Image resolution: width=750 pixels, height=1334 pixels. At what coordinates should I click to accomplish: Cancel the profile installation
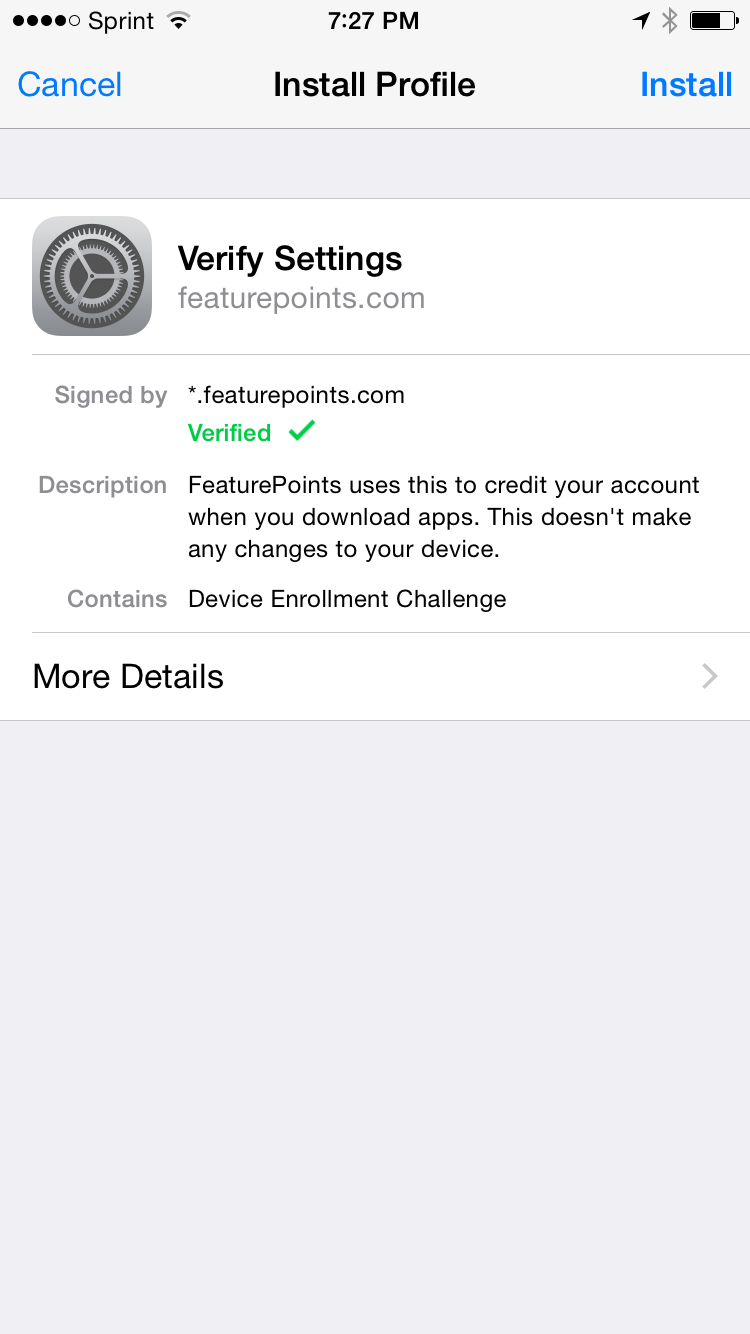coord(70,85)
